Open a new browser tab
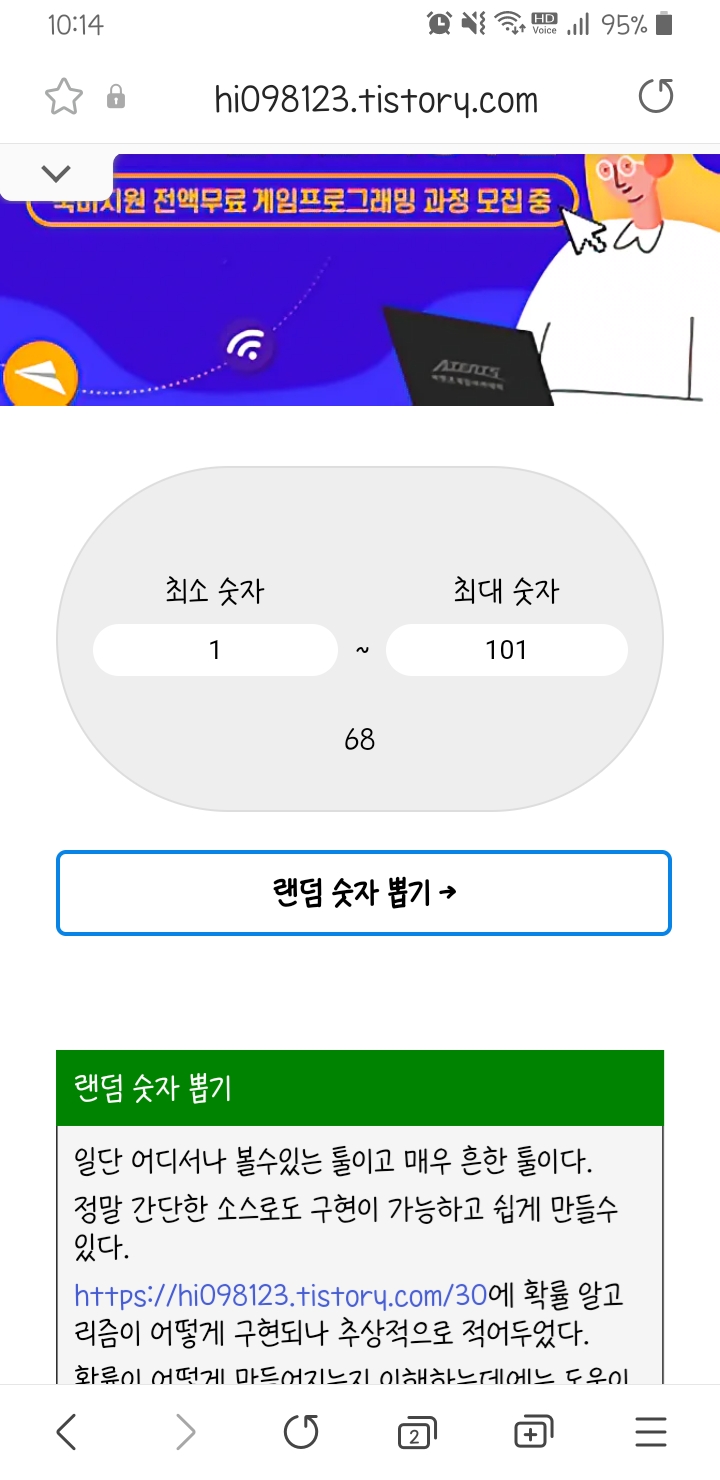The width and height of the screenshot is (720, 1480). point(533,1433)
